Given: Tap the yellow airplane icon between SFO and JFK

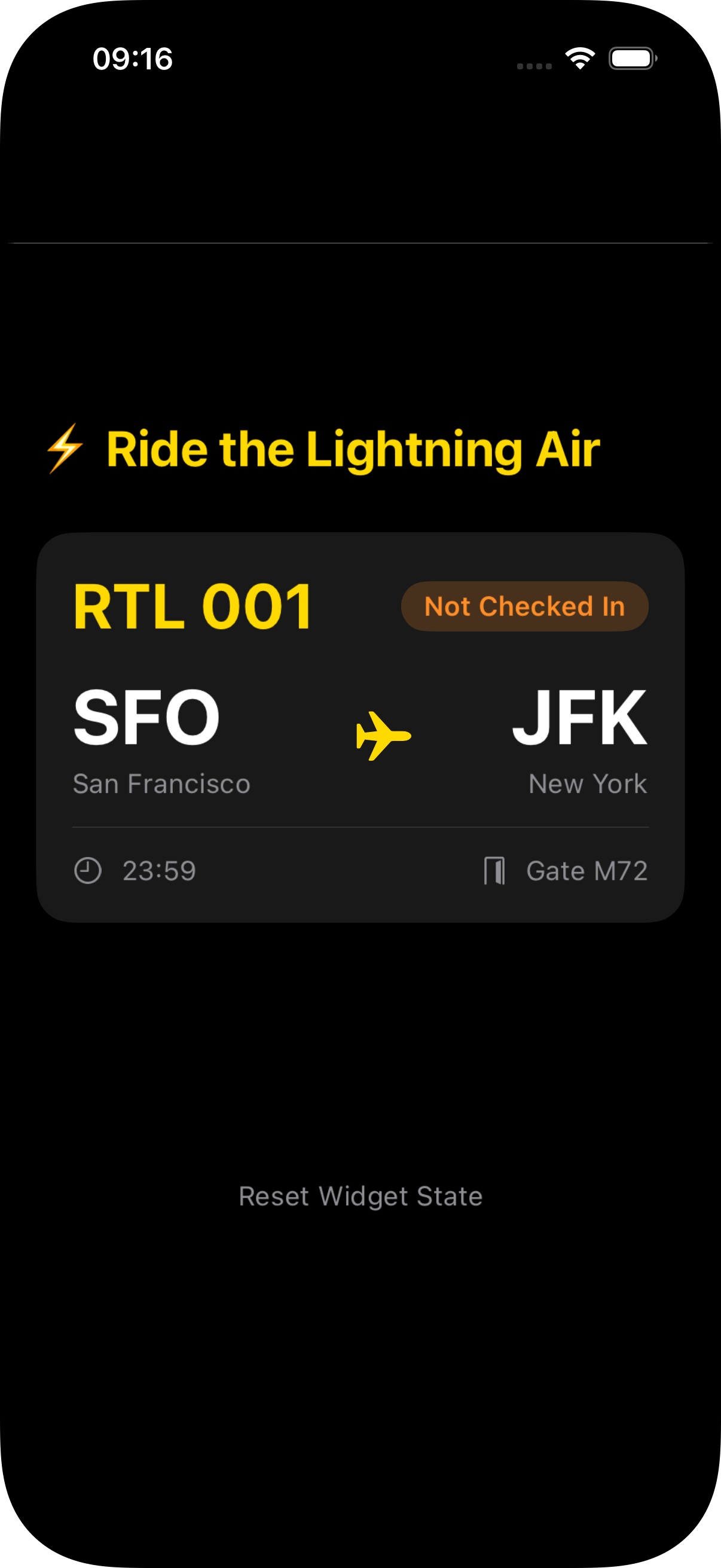Looking at the screenshot, I should pos(382,736).
